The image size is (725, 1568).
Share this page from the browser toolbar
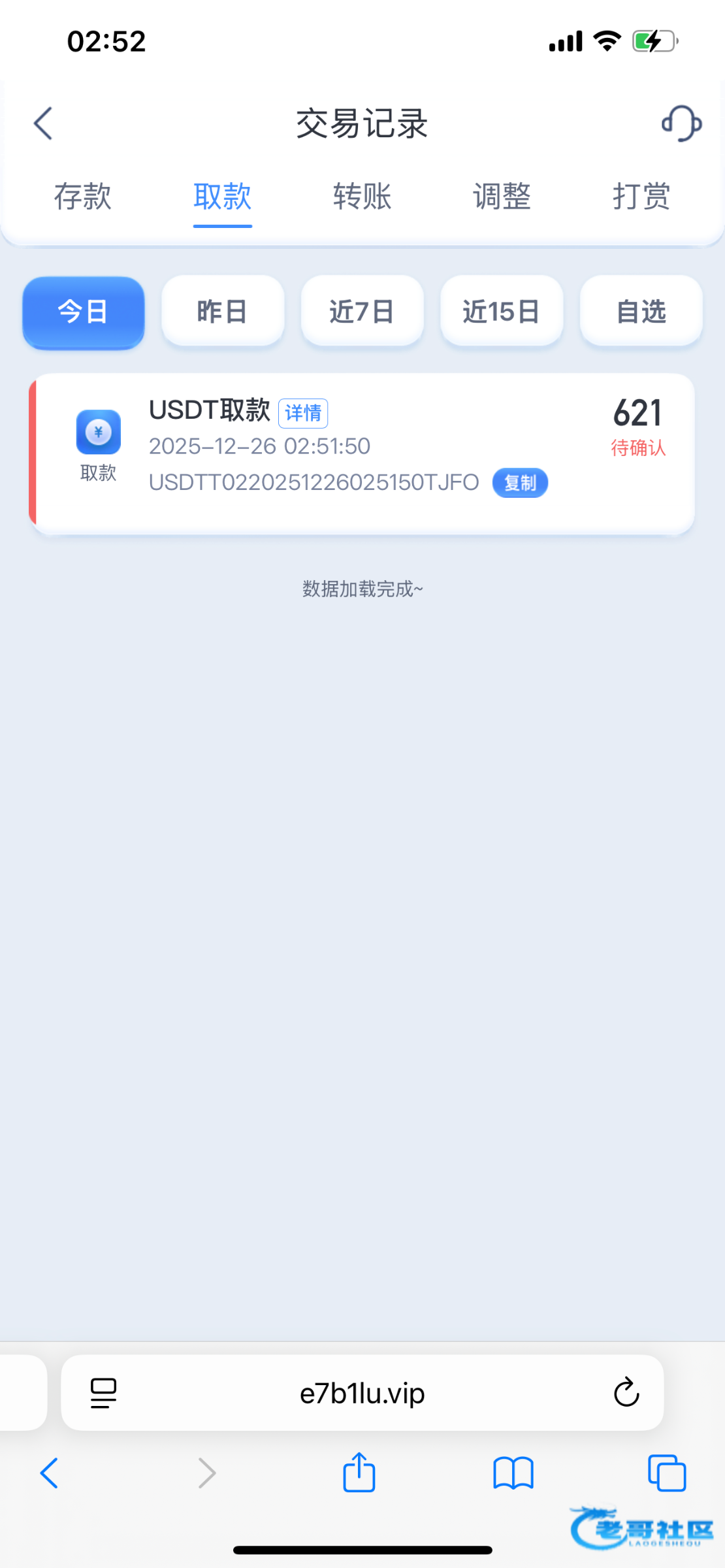pos(359,1473)
